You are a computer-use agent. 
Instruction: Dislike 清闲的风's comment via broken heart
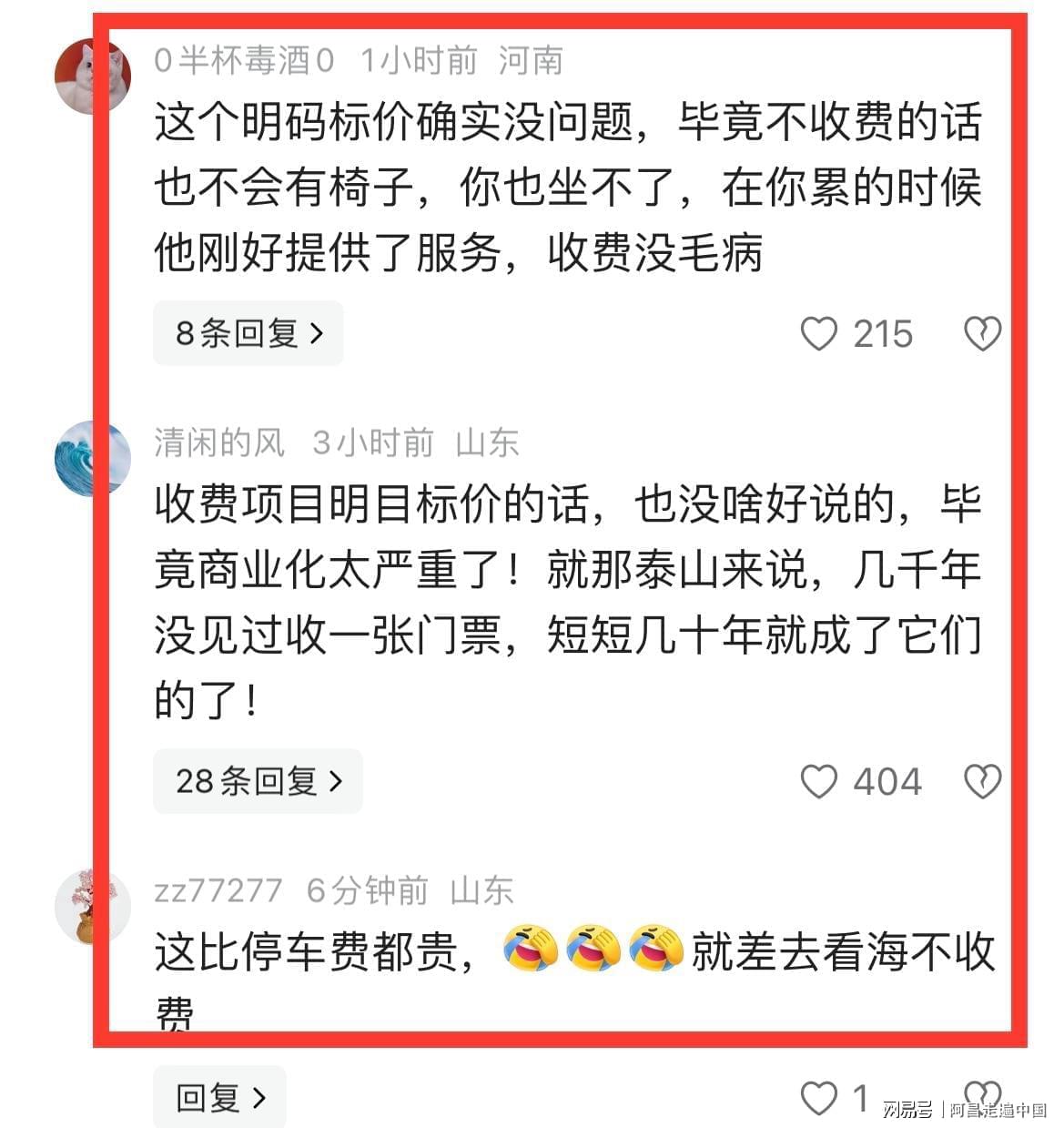(x=982, y=781)
